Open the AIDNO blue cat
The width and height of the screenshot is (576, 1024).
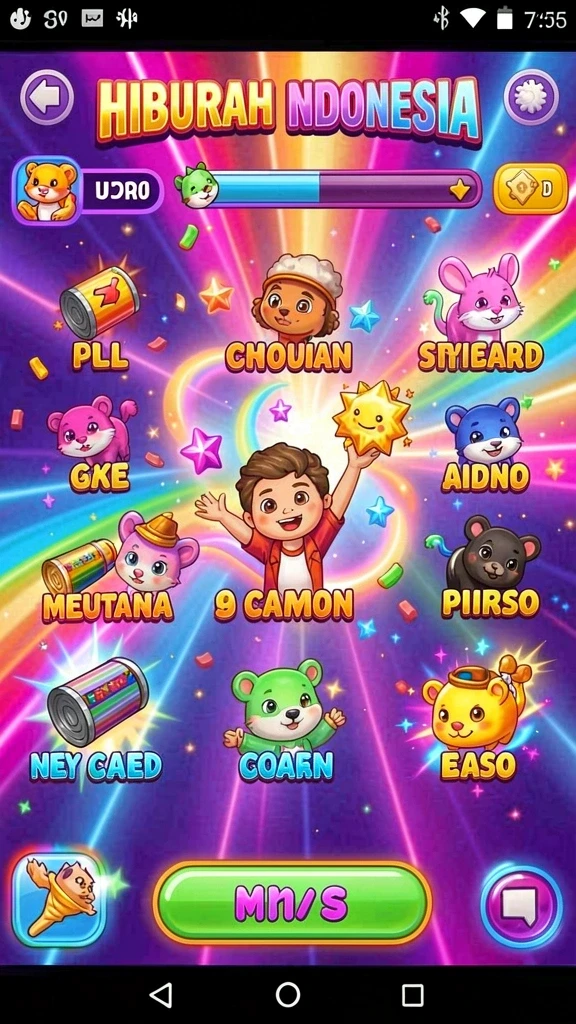point(485,445)
